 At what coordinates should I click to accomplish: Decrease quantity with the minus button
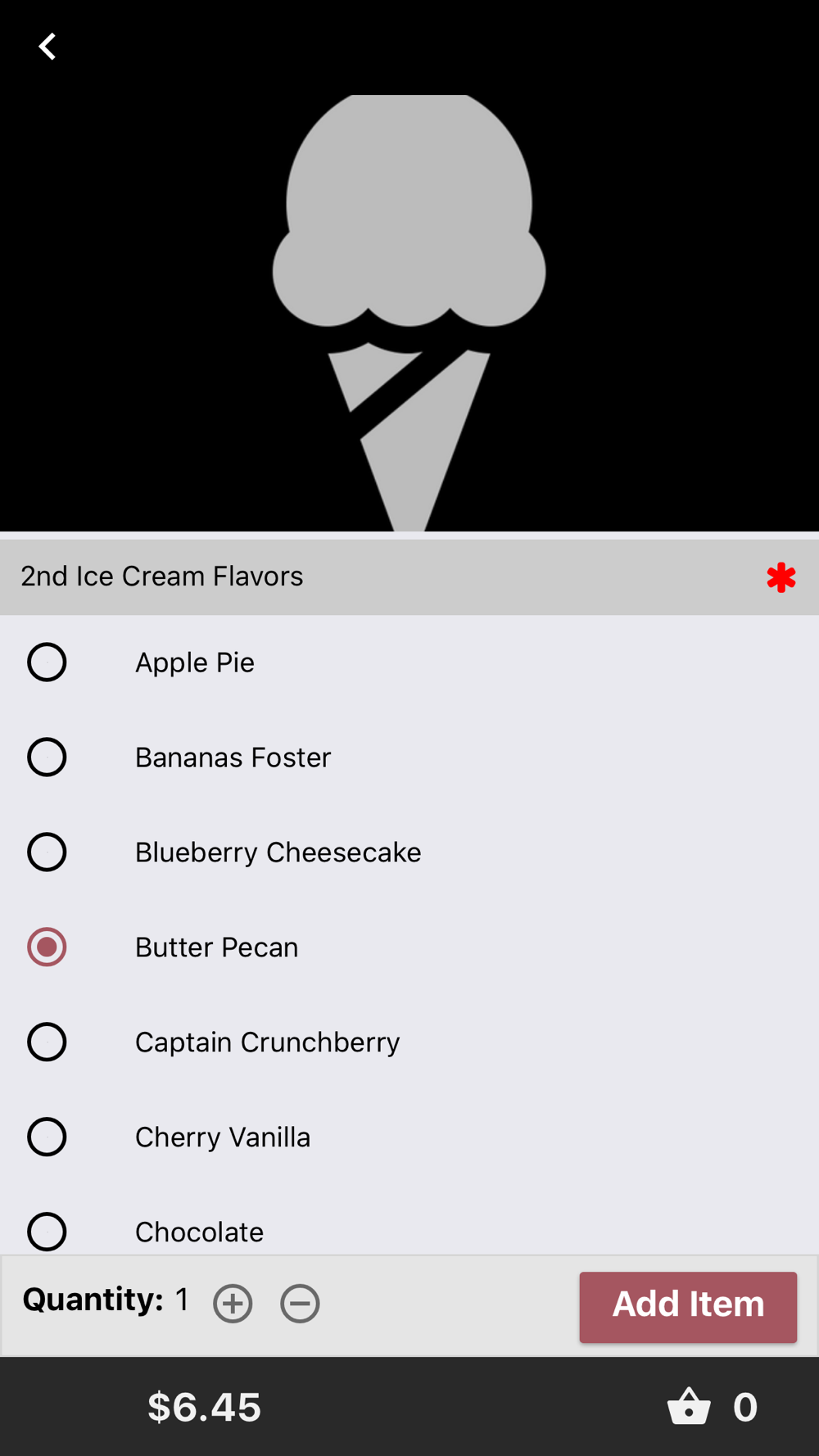click(300, 1304)
